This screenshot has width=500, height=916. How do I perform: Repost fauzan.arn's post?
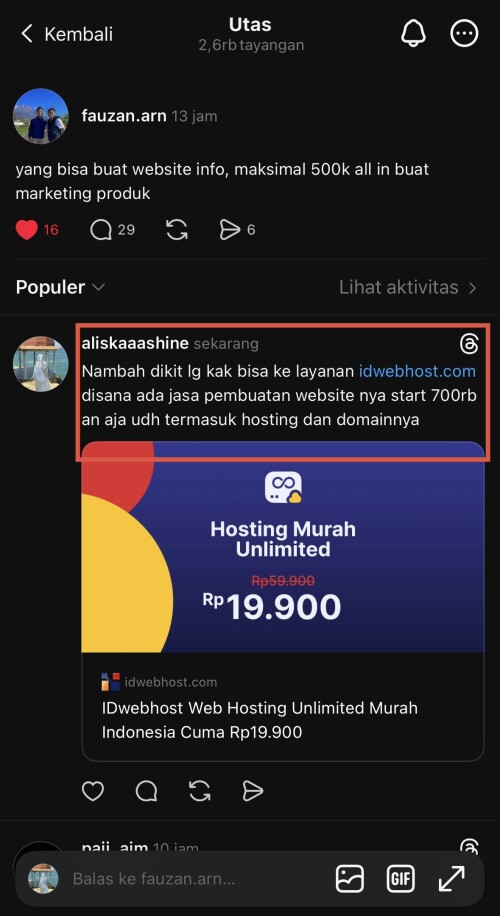pyautogui.click(x=176, y=230)
